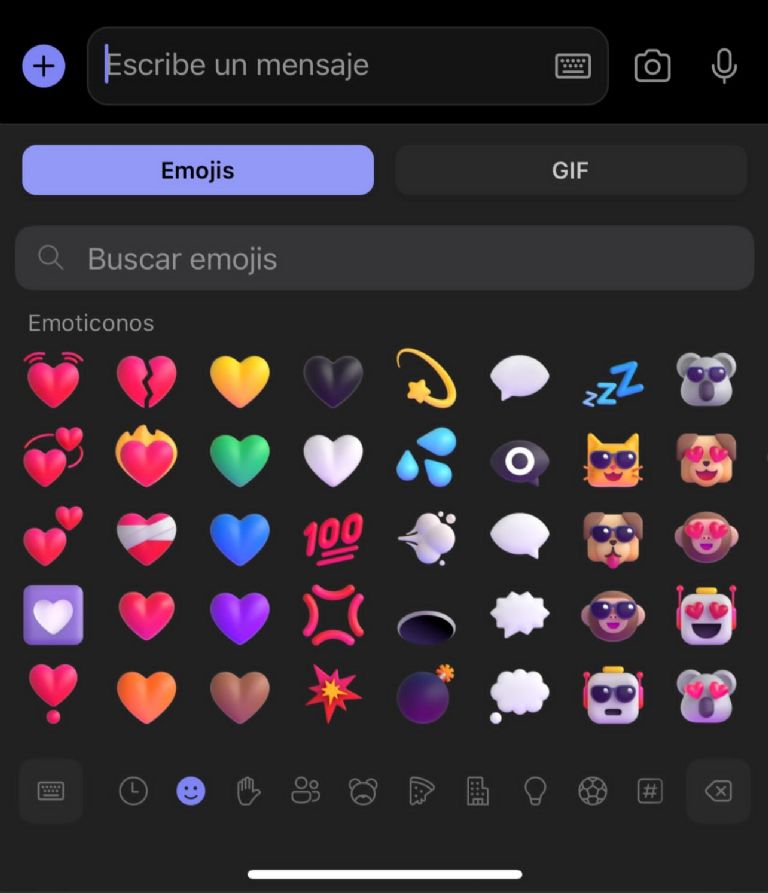Open recently used emojis clock
The image size is (768, 893).
[x=133, y=792]
